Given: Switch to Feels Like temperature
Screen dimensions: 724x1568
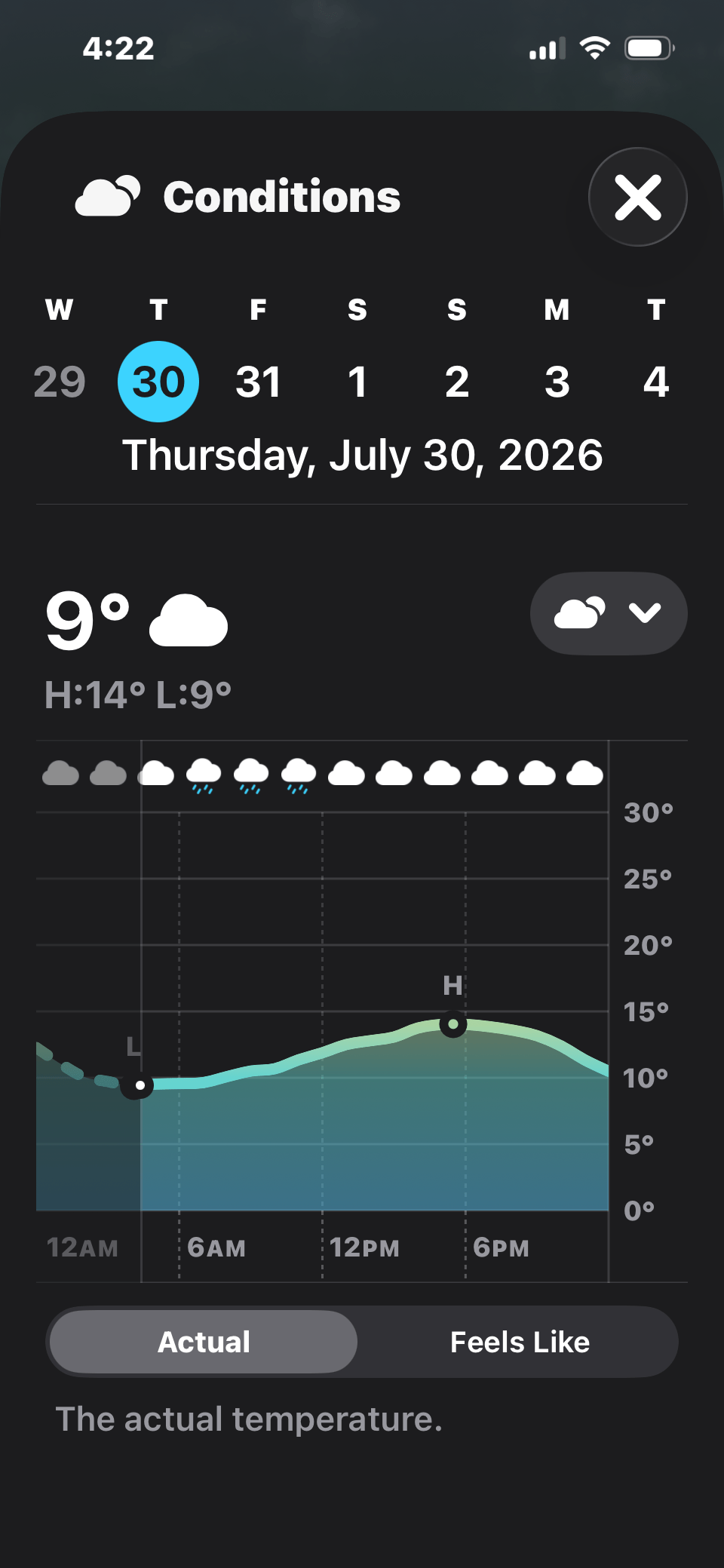Looking at the screenshot, I should [520, 1342].
